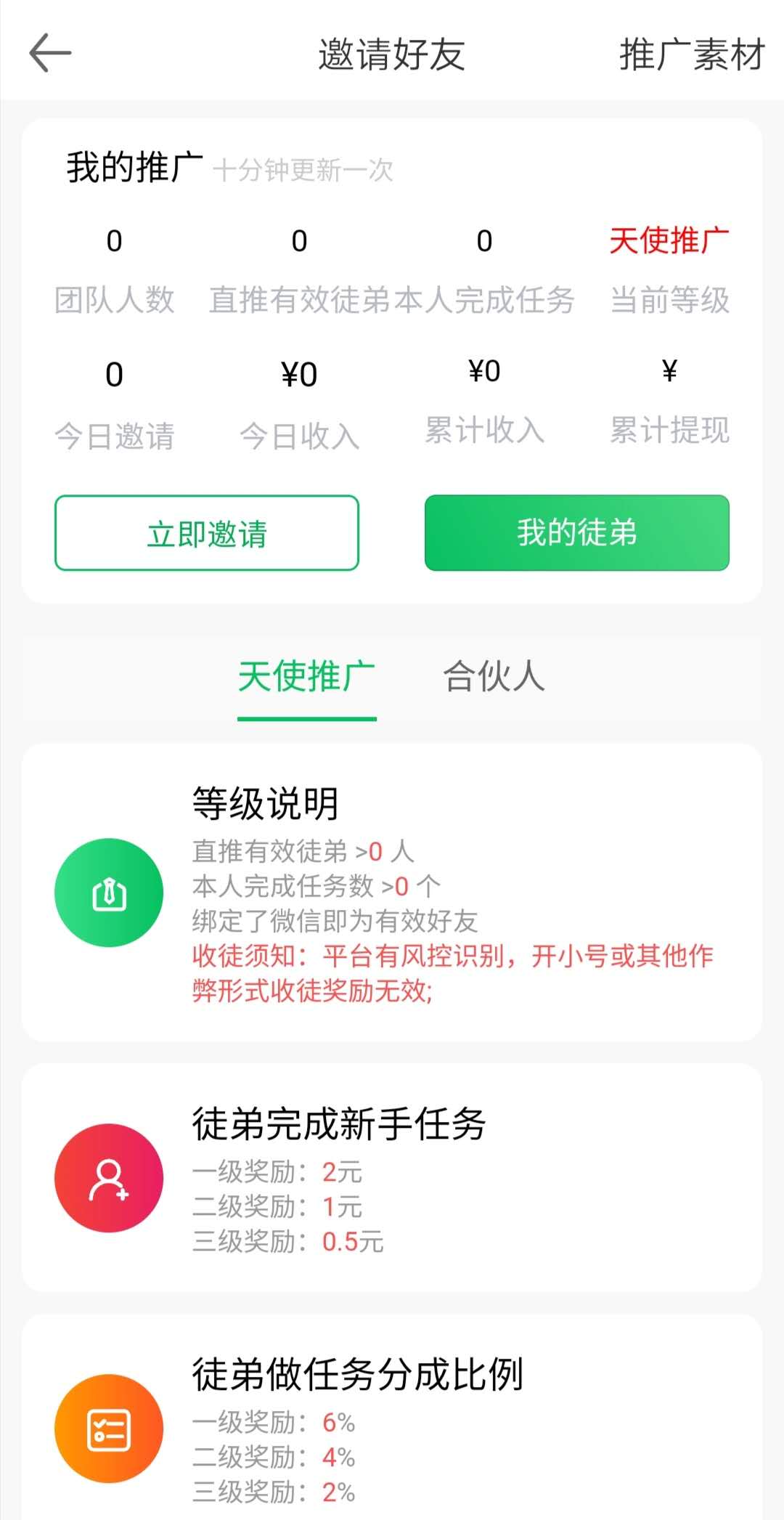Open 我的徒弟 list
This screenshot has height=1520, width=784.
[577, 533]
